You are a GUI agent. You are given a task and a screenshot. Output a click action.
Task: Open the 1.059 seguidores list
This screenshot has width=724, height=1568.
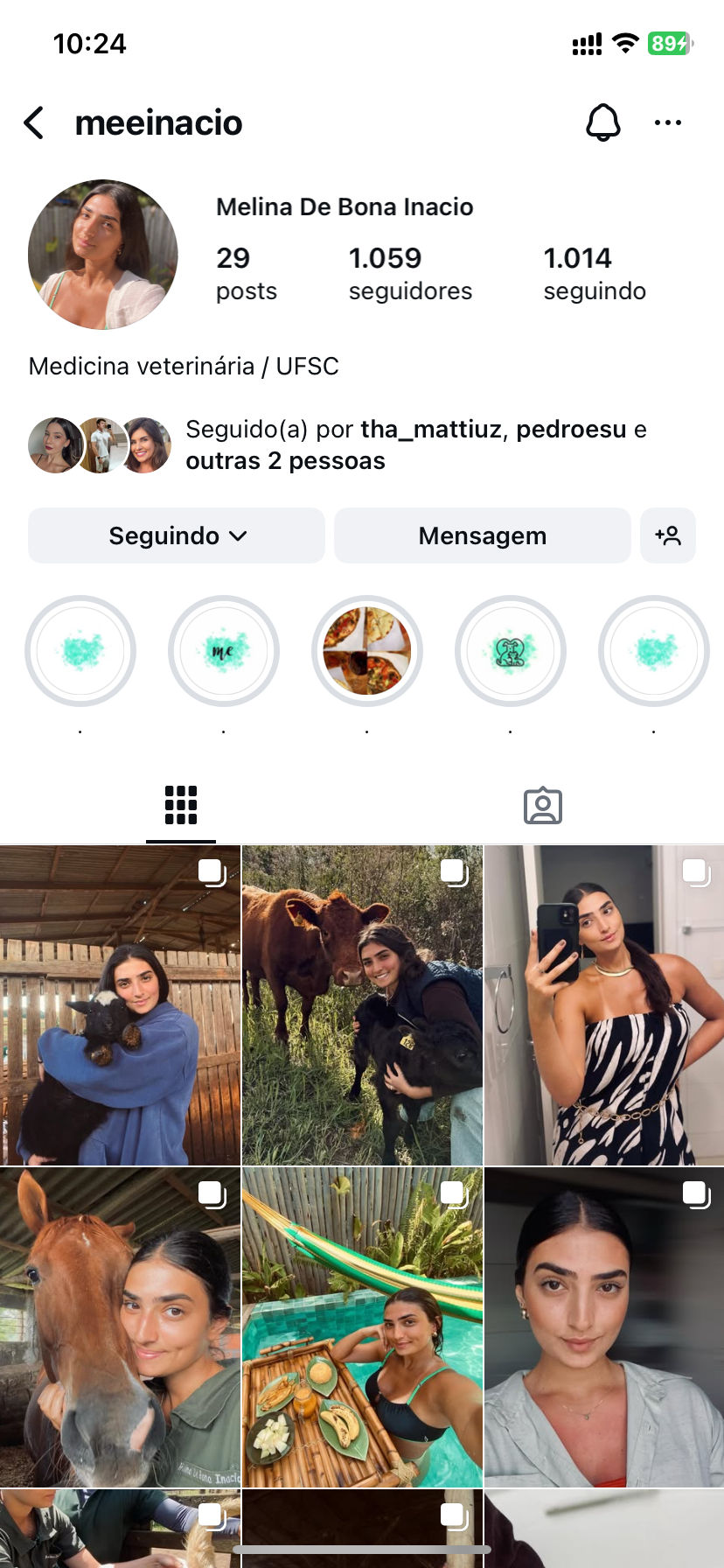(x=409, y=273)
